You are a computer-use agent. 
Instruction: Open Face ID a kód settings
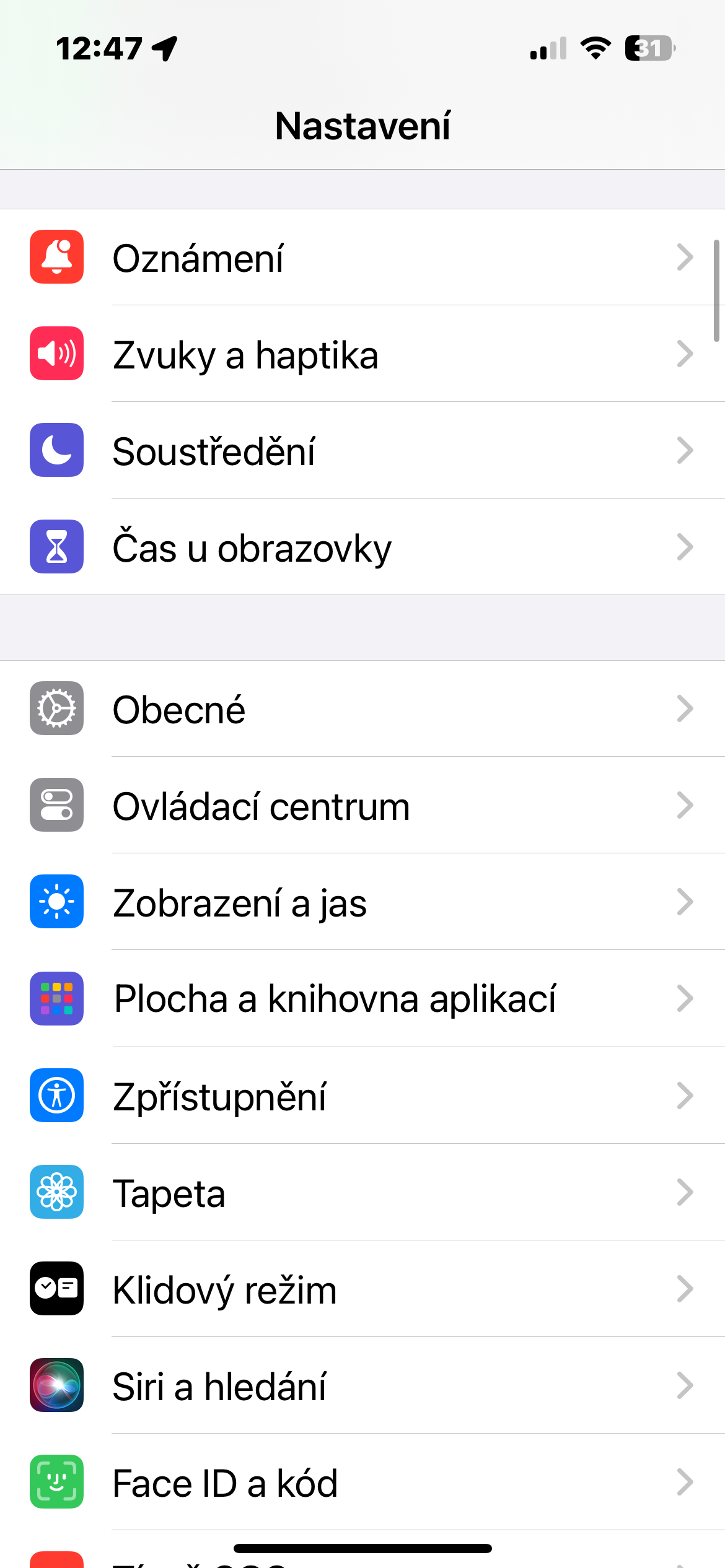(x=362, y=1483)
